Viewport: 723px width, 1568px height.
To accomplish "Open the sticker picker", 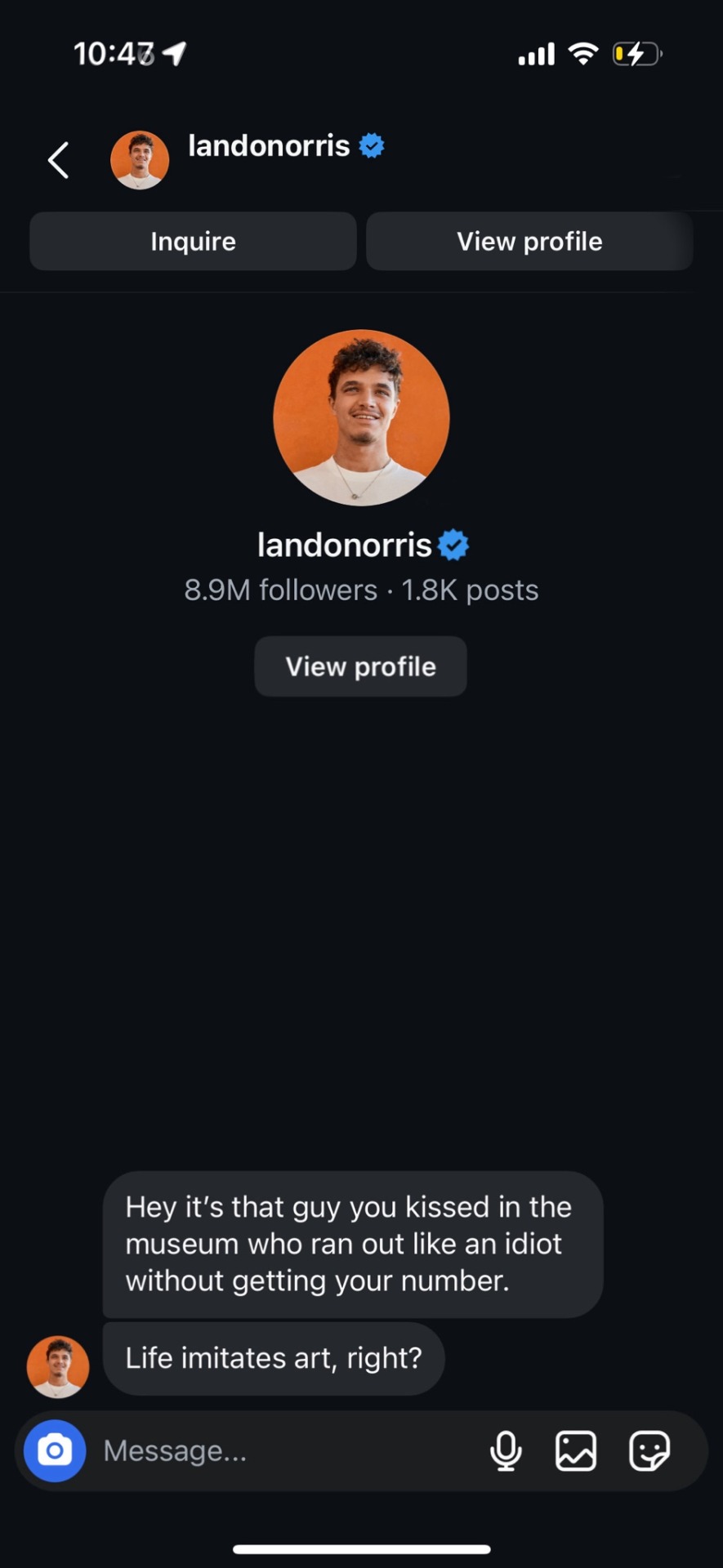I will pyautogui.click(x=649, y=1450).
